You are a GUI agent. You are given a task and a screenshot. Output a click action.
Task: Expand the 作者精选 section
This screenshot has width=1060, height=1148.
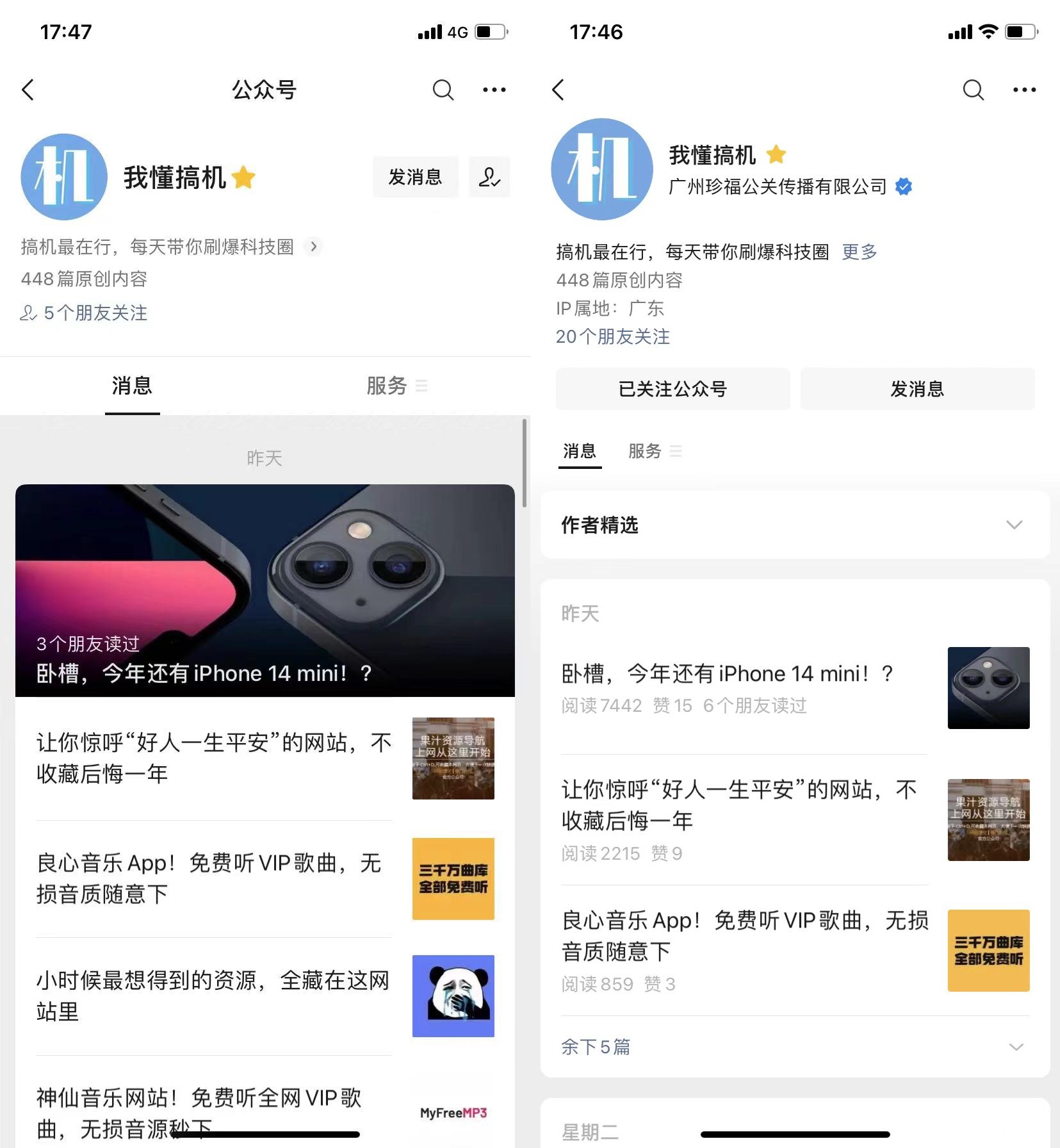pos(1013,525)
